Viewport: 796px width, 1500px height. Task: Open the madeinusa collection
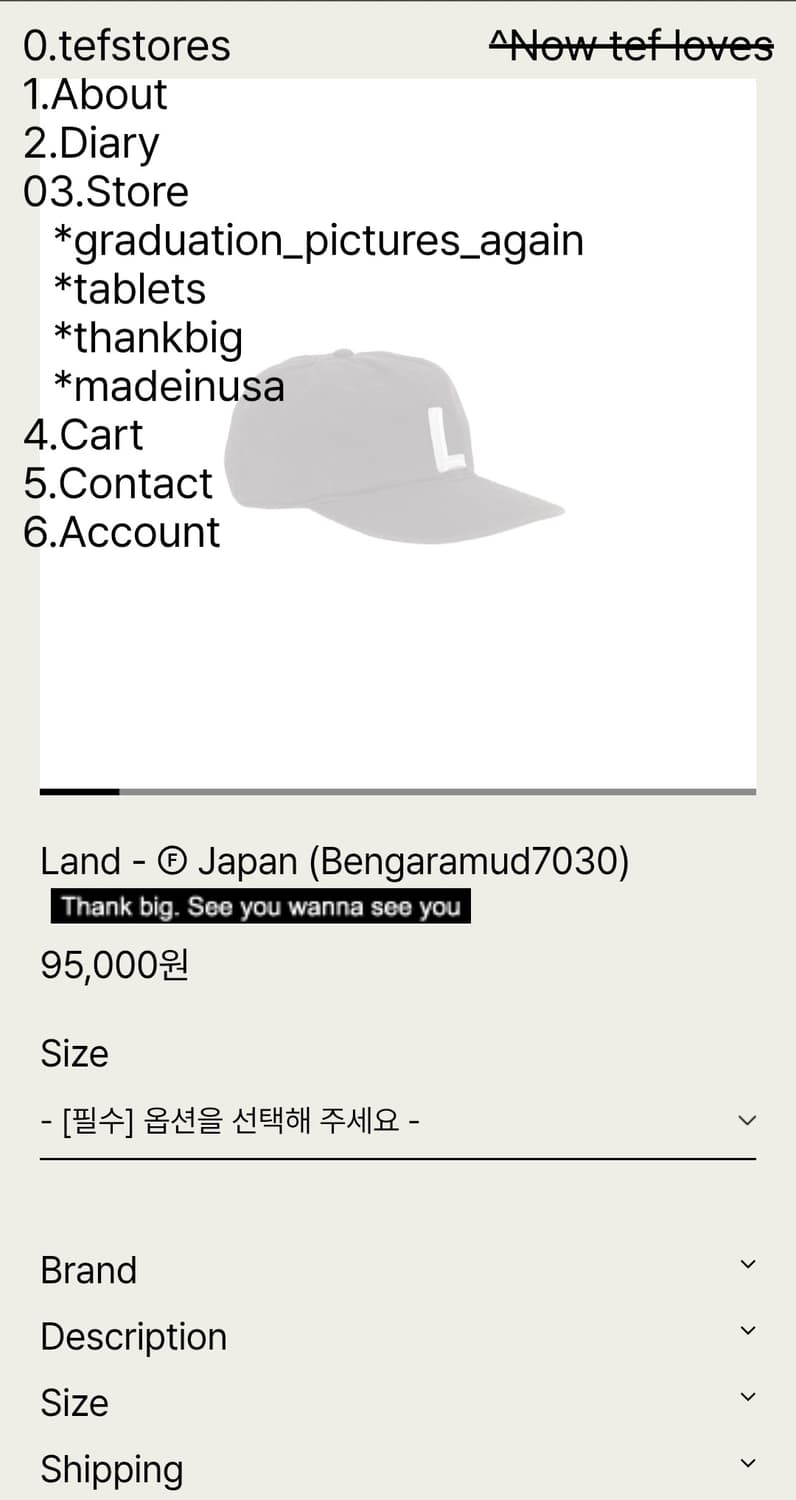click(x=167, y=385)
